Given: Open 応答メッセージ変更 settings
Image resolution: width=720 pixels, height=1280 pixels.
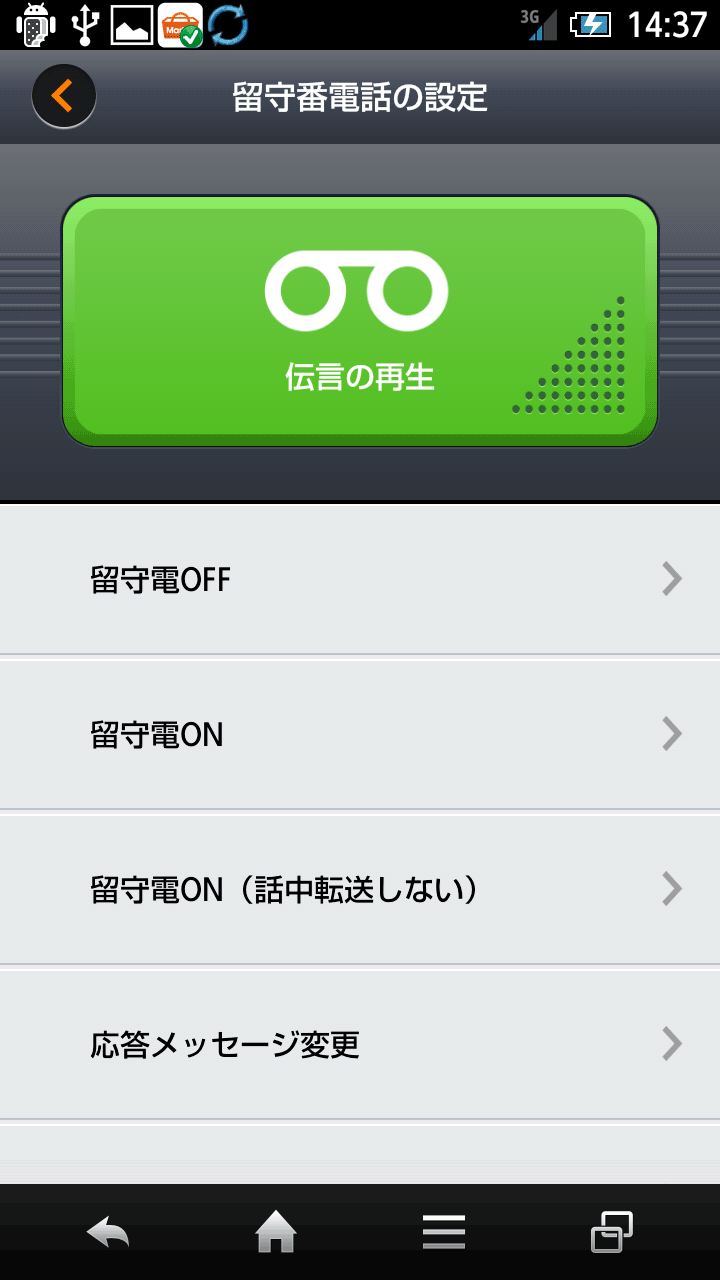Looking at the screenshot, I should pos(360,1045).
